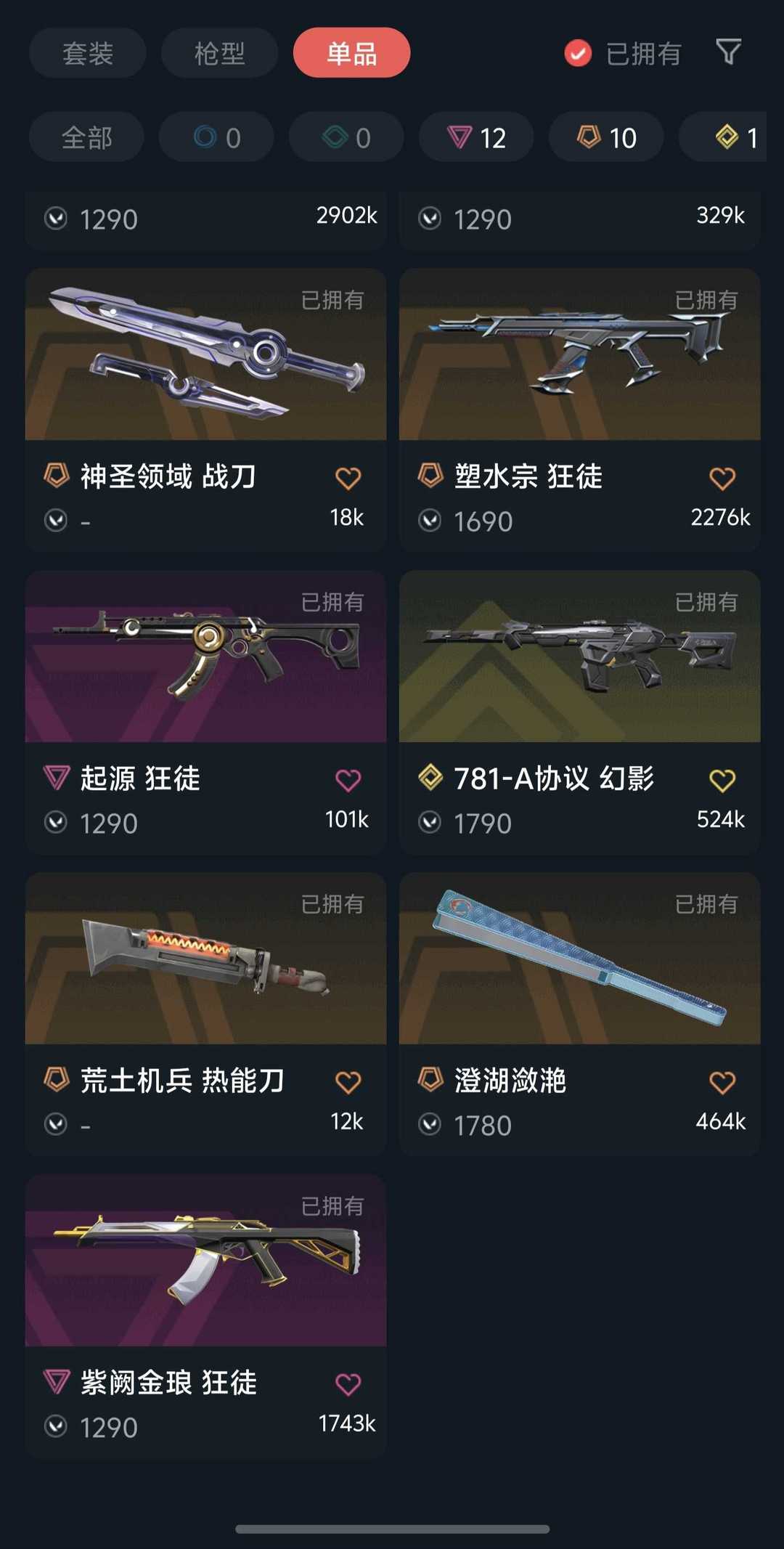Favorite the 塑水宗 狂徒 skin
This screenshot has height=1549, width=784.
pos(722,478)
